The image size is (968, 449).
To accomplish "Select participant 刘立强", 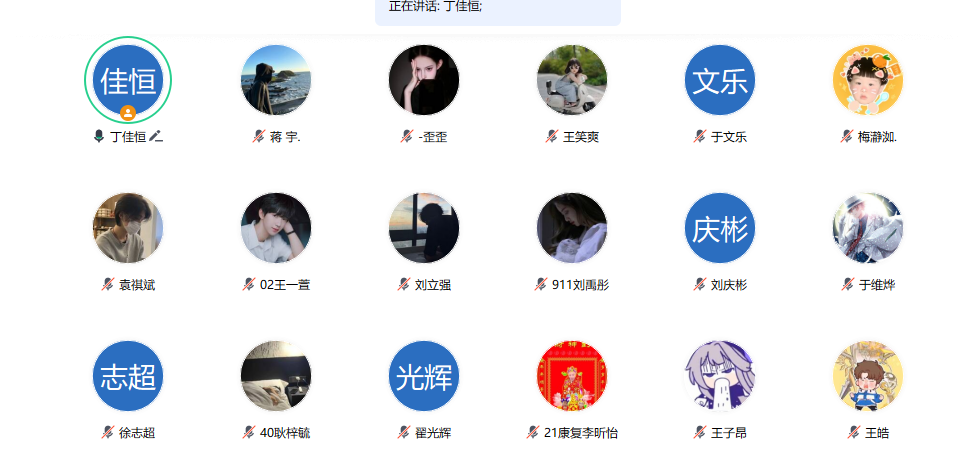I will coord(424,228).
